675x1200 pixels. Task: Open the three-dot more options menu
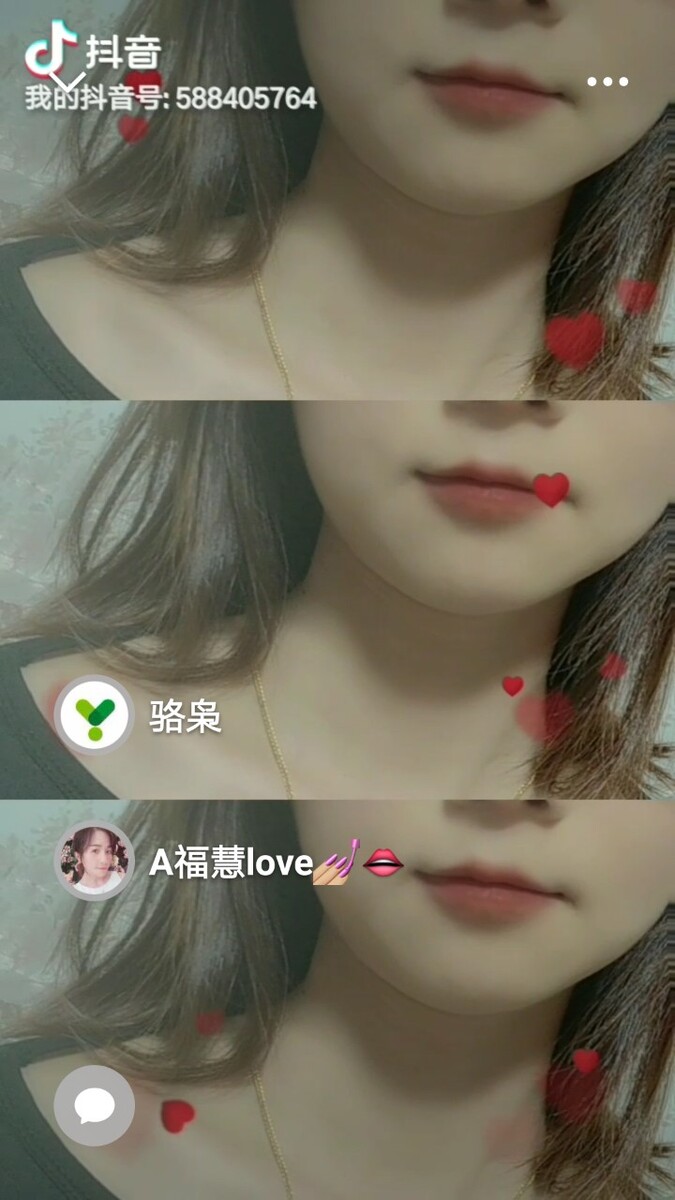coord(607,81)
